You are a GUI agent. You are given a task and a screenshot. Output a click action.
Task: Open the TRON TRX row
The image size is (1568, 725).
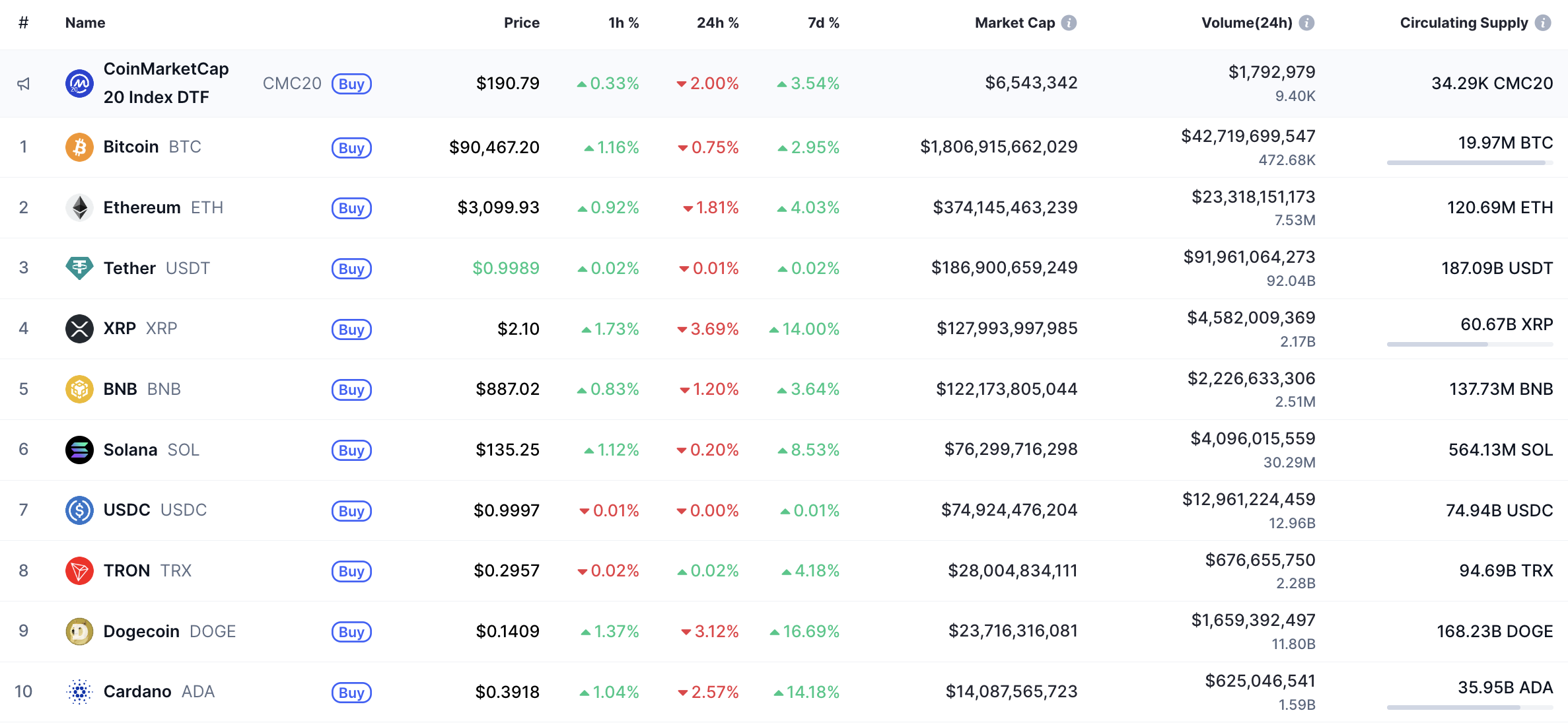[127, 571]
